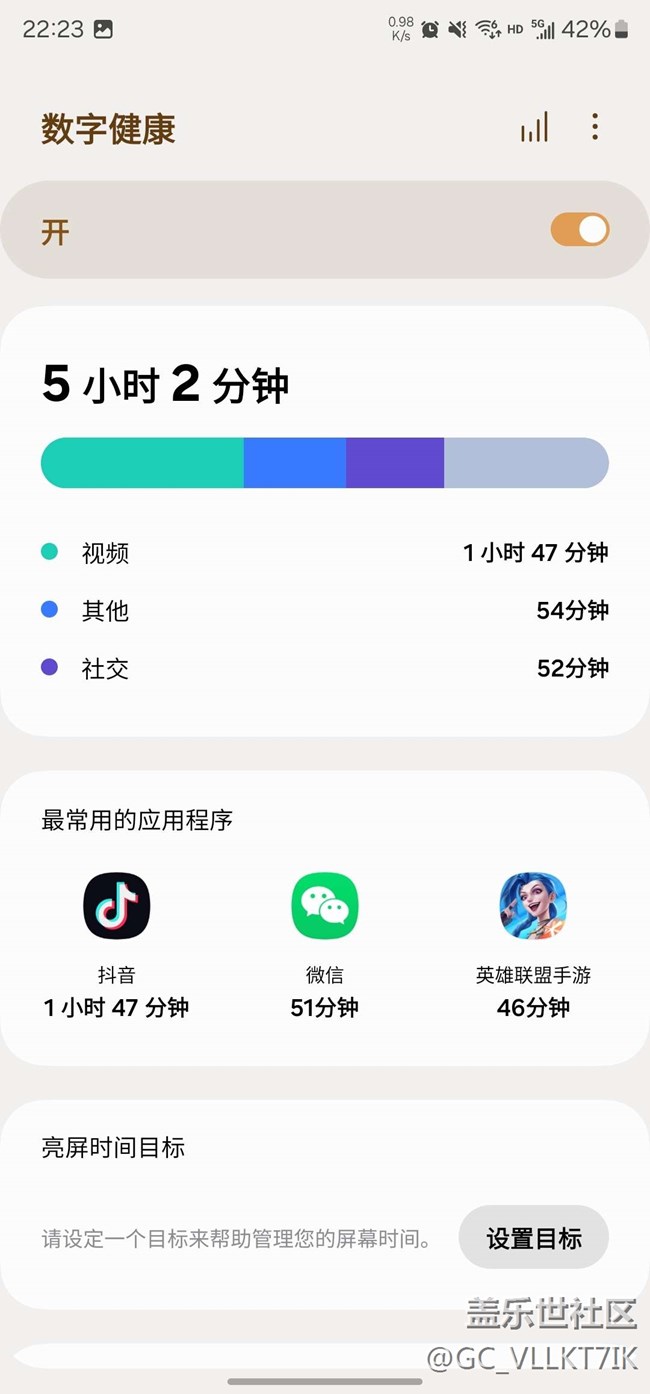
Task: Turn off the Digital Wellbeing switch
Action: 579,230
